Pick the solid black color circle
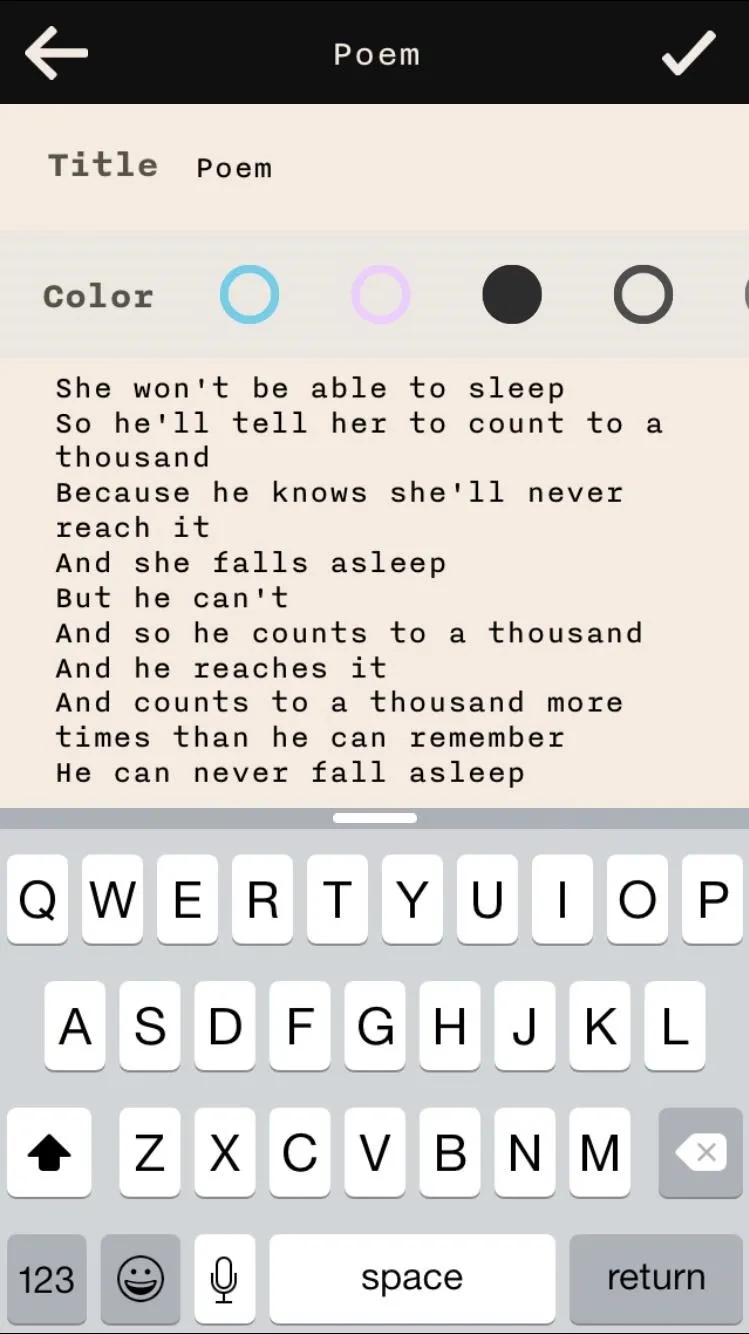 click(x=512, y=294)
